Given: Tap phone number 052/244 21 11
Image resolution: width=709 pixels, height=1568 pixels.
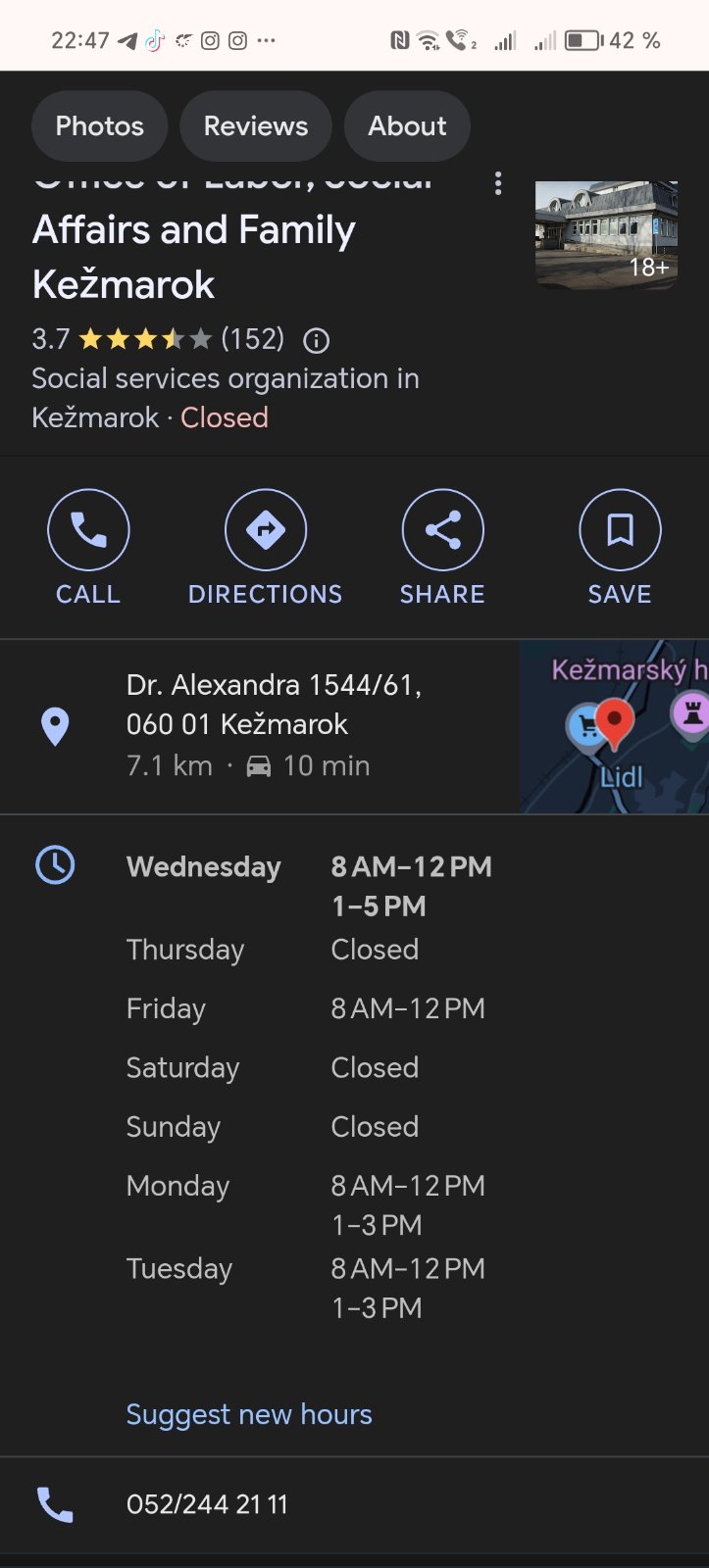Looking at the screenshot, I should (x=208, y=1504).
